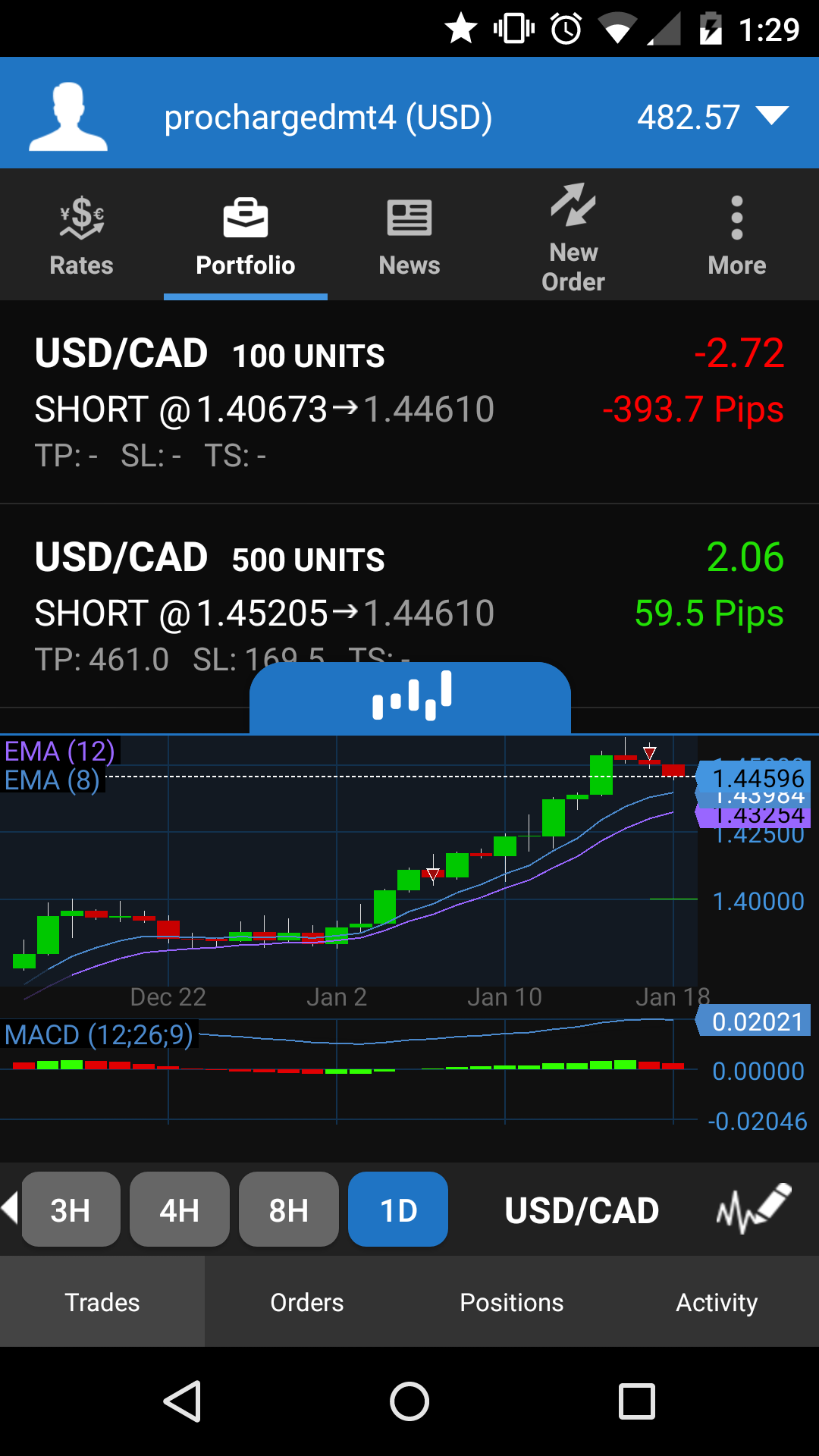Open the USD/CAD 500 units trade
The height and width of the screenshot is (1456, 819).
click(x=409, y=591)
